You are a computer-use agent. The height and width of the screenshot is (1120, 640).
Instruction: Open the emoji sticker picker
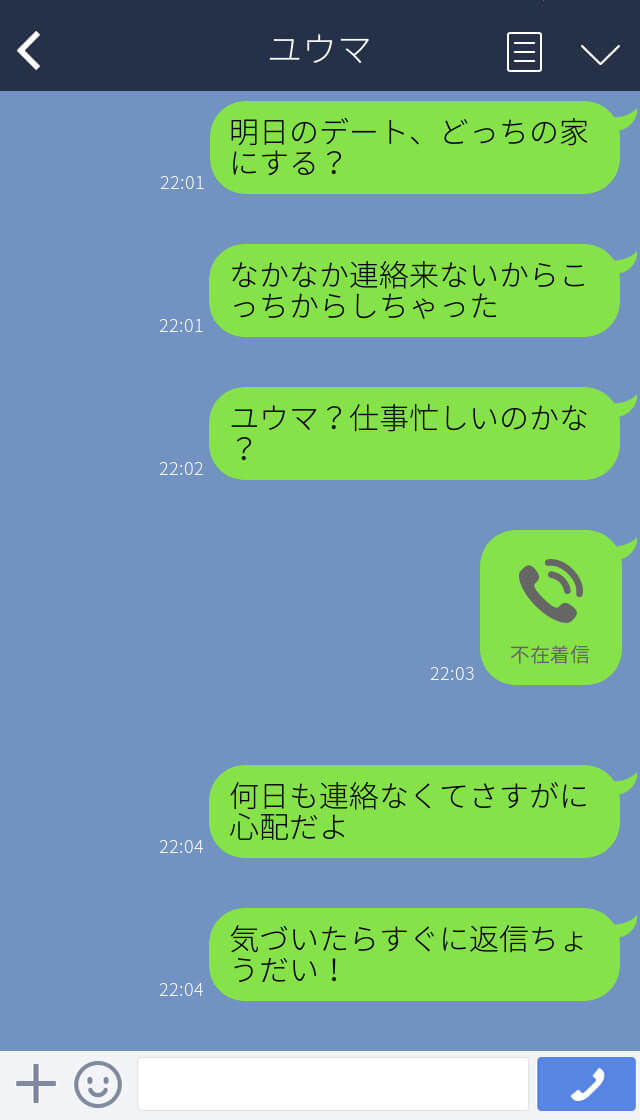[x=98, y=1084]
